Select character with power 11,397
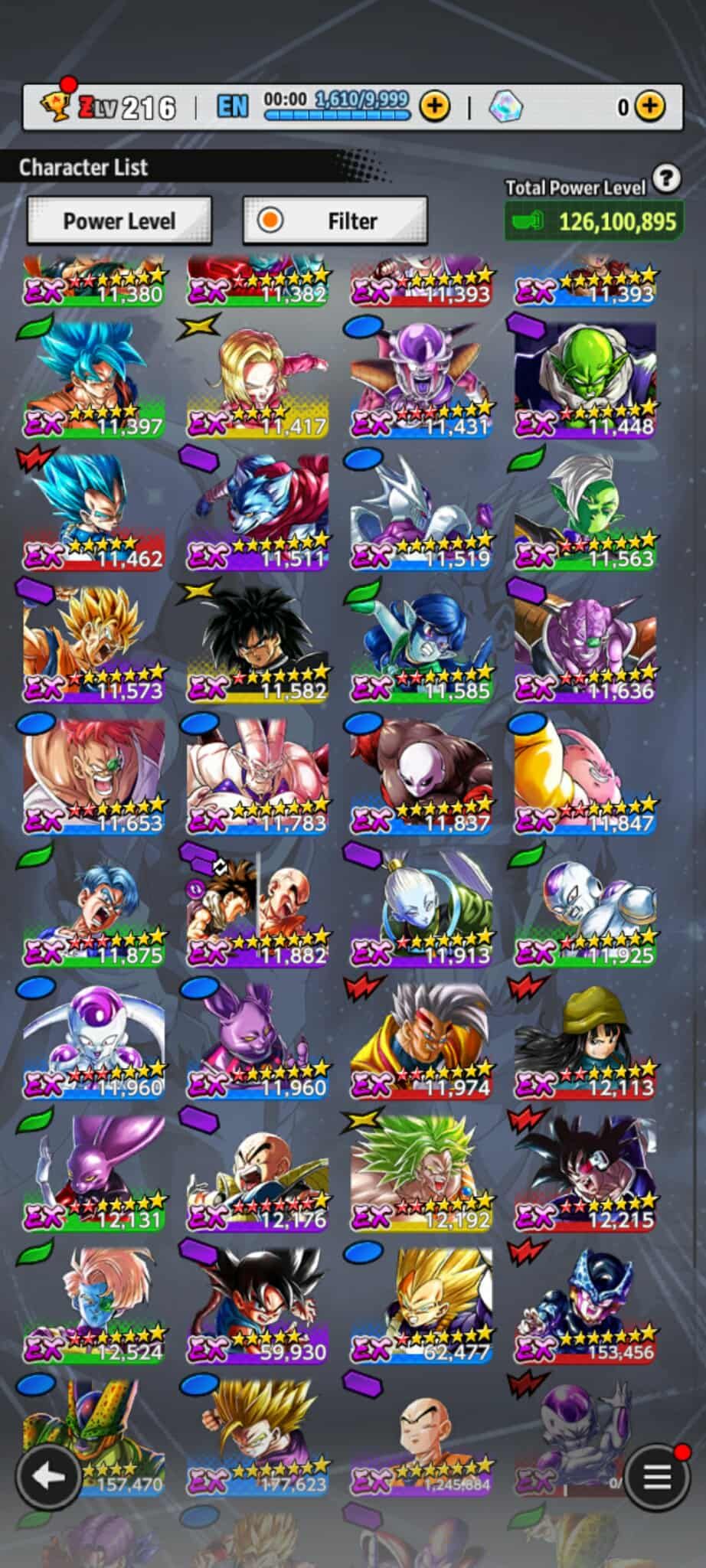 point(93,379)
